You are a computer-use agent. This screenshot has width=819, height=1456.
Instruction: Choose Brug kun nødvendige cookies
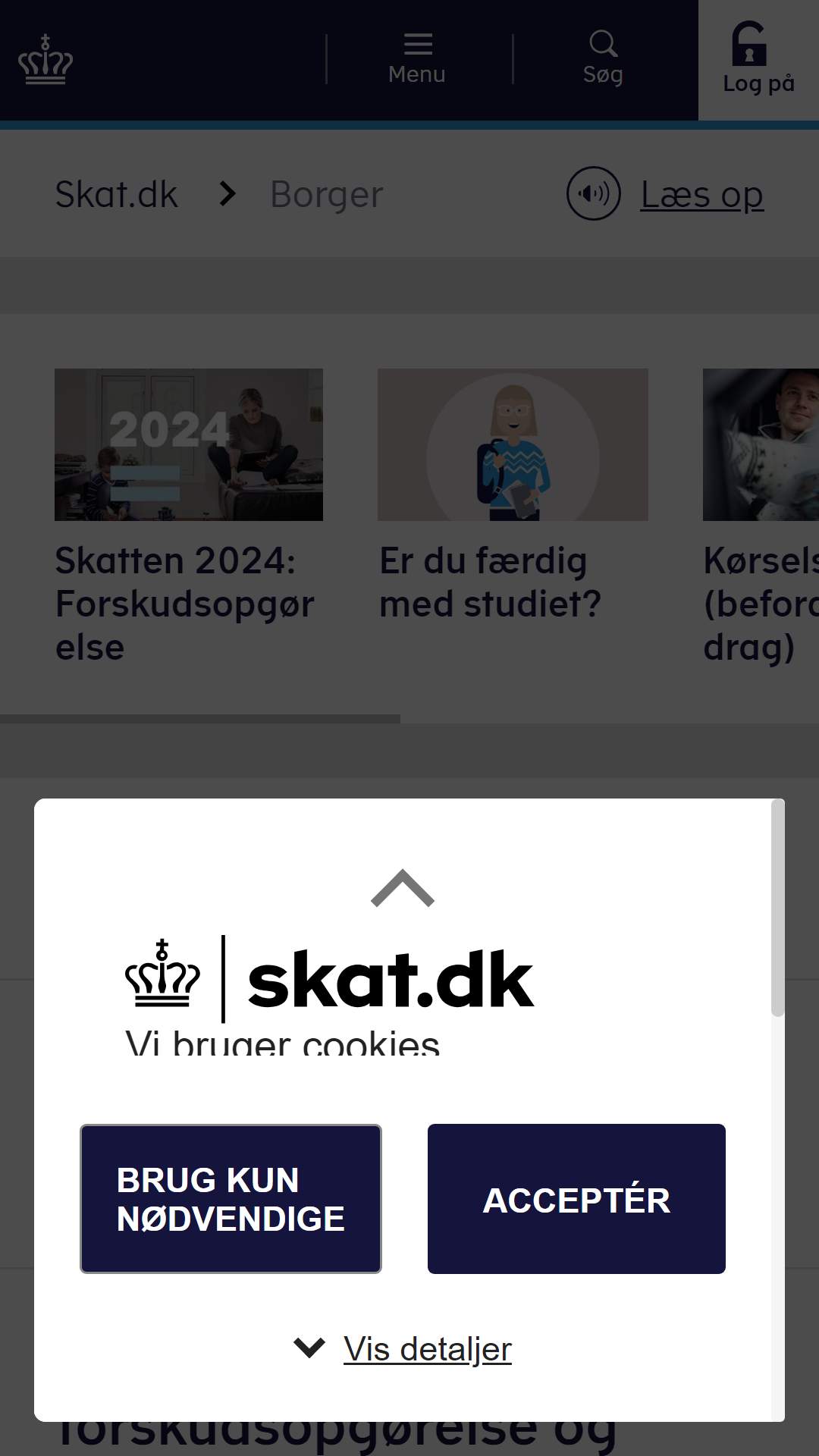point(231,1198)
